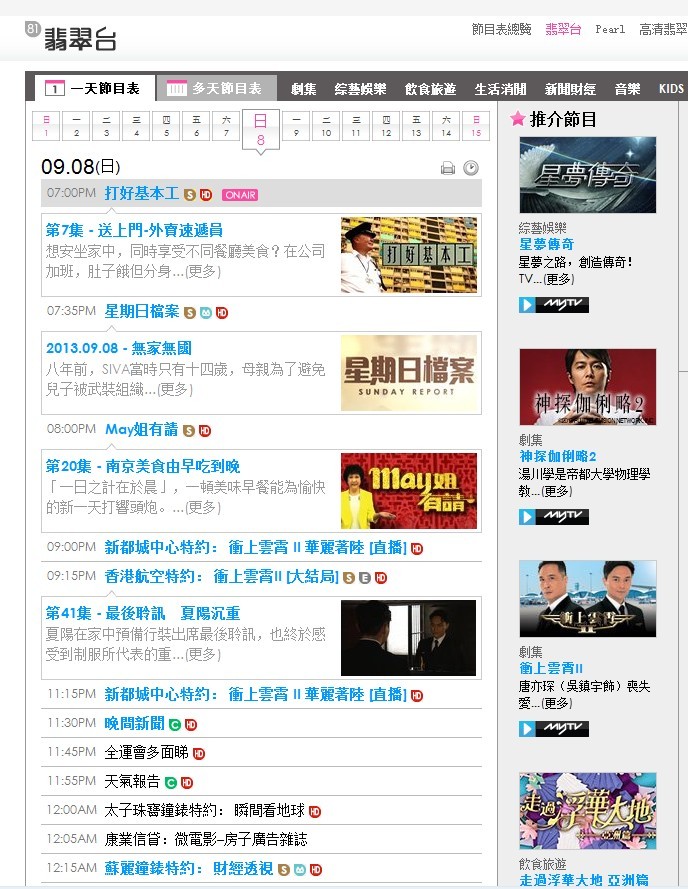Viewport: 688px width, 889px height.
Task: Open the 打好基本工 programme link
Action: click(x=141, y=193)
